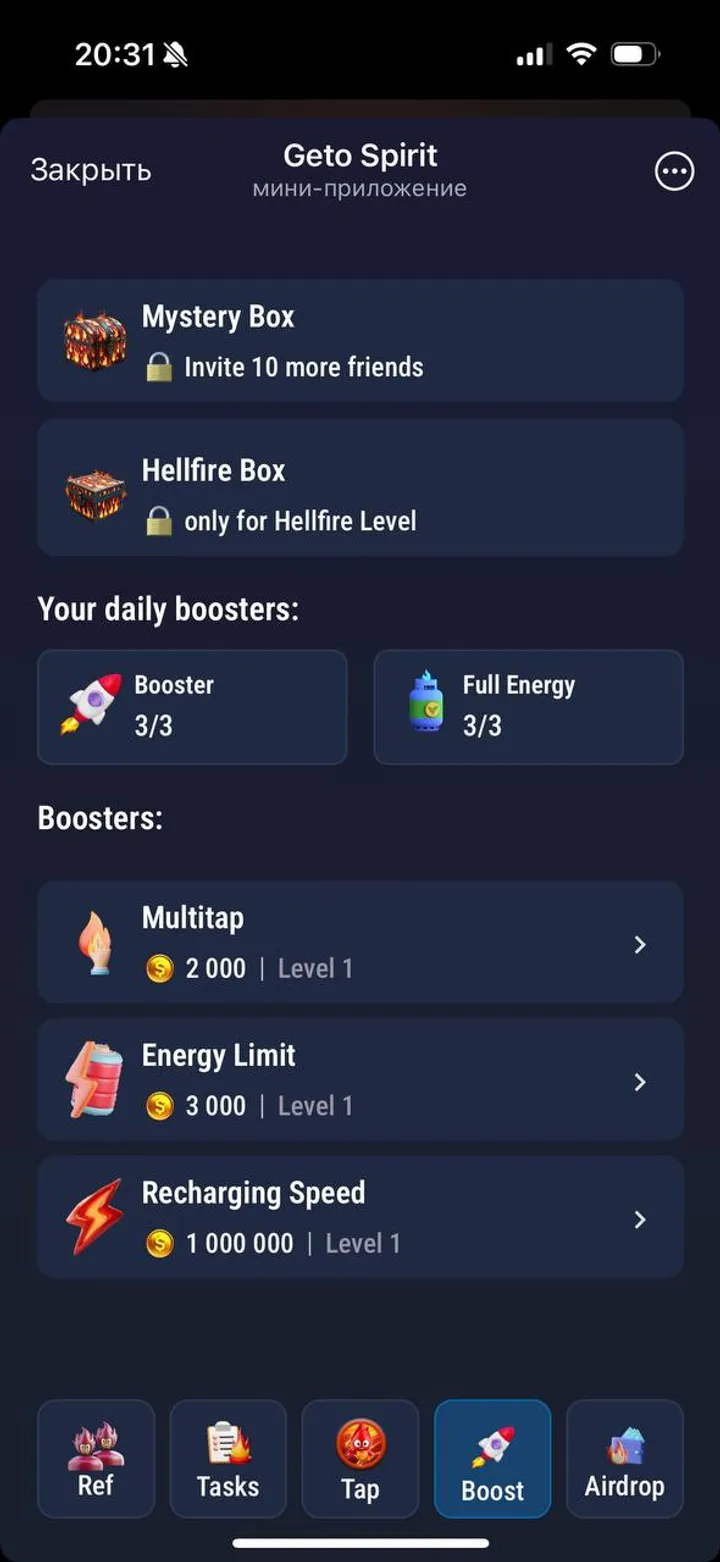Use the Full Energy daily booster

coord(528,706)
